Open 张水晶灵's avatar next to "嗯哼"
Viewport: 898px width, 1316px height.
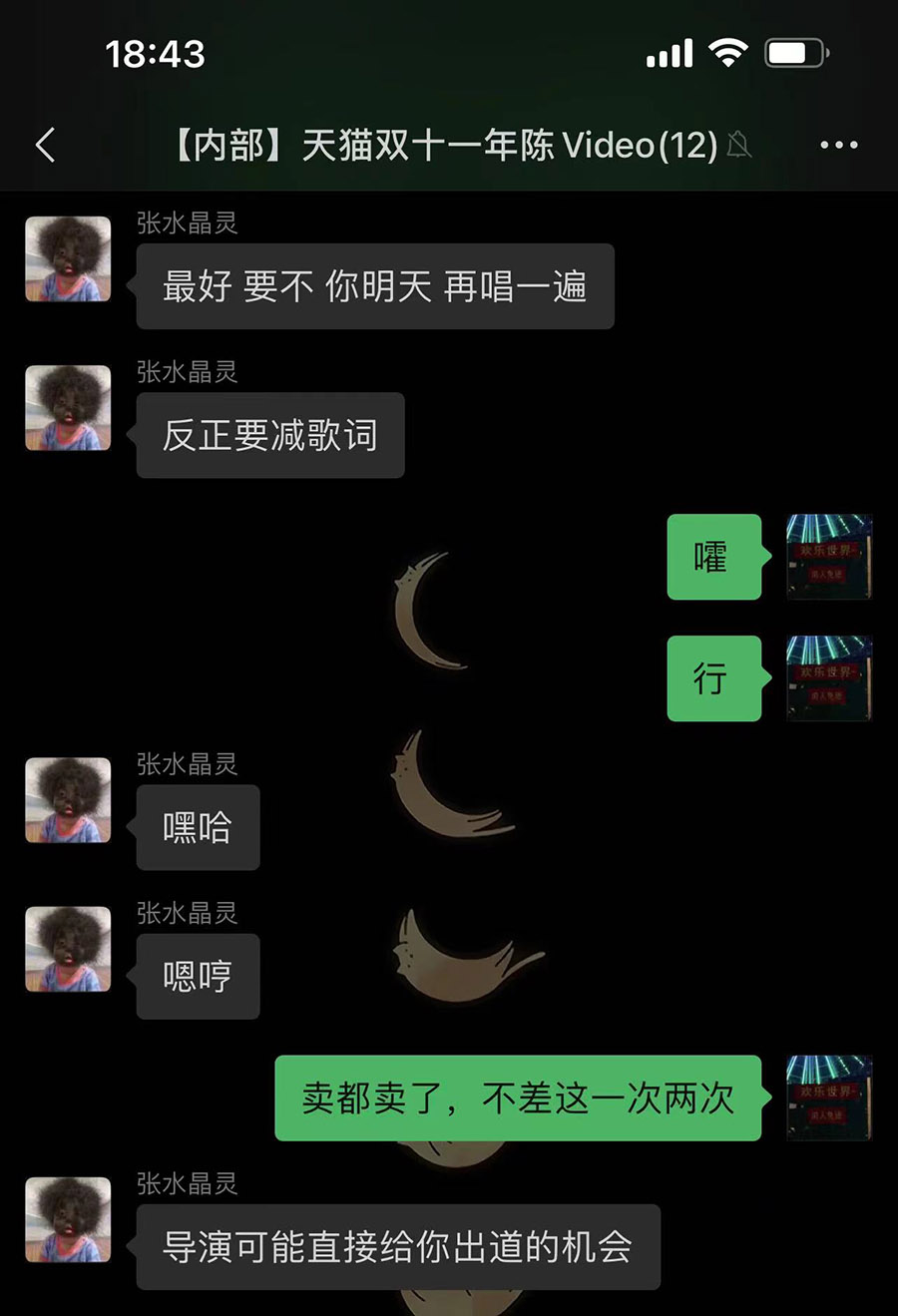pos(68,949)
